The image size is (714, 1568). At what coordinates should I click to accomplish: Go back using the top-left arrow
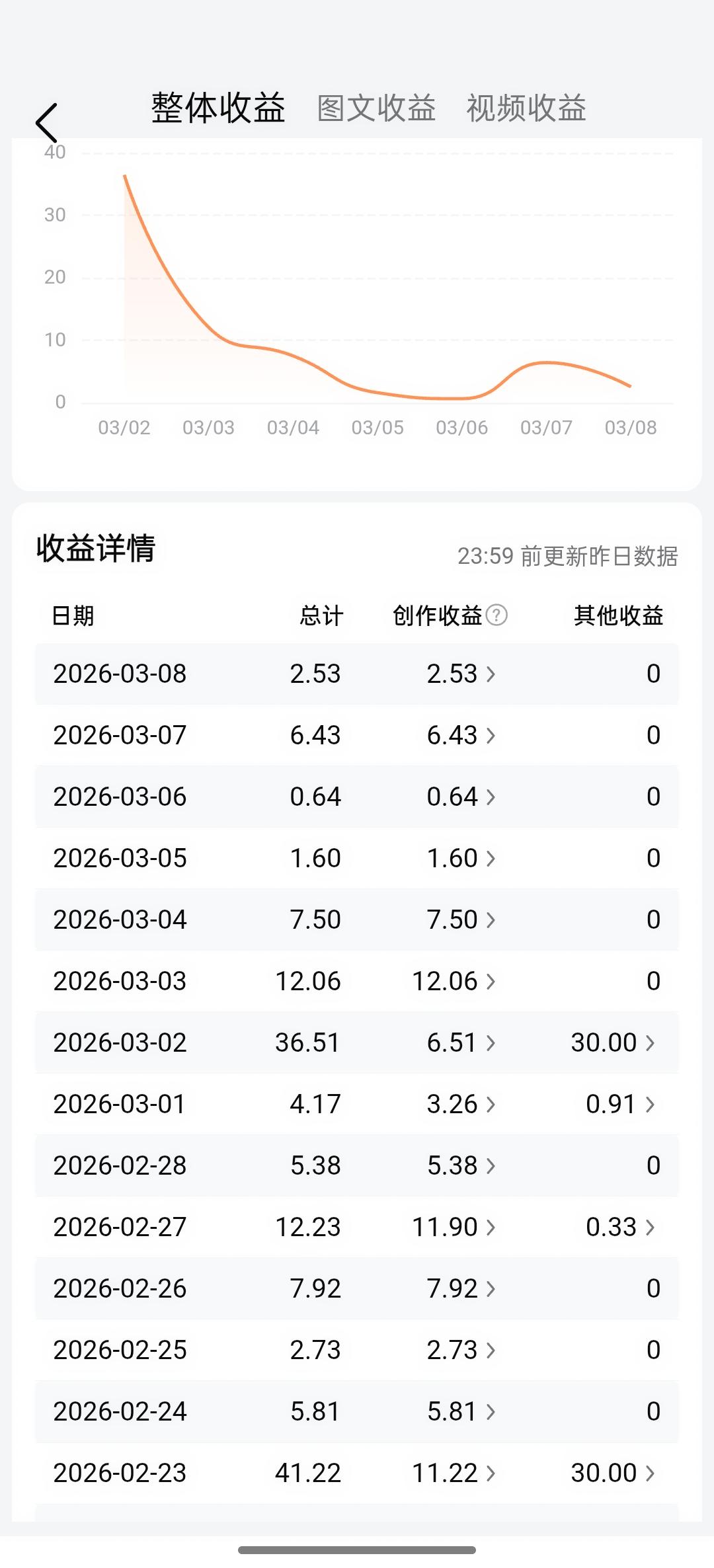(46, 122)
